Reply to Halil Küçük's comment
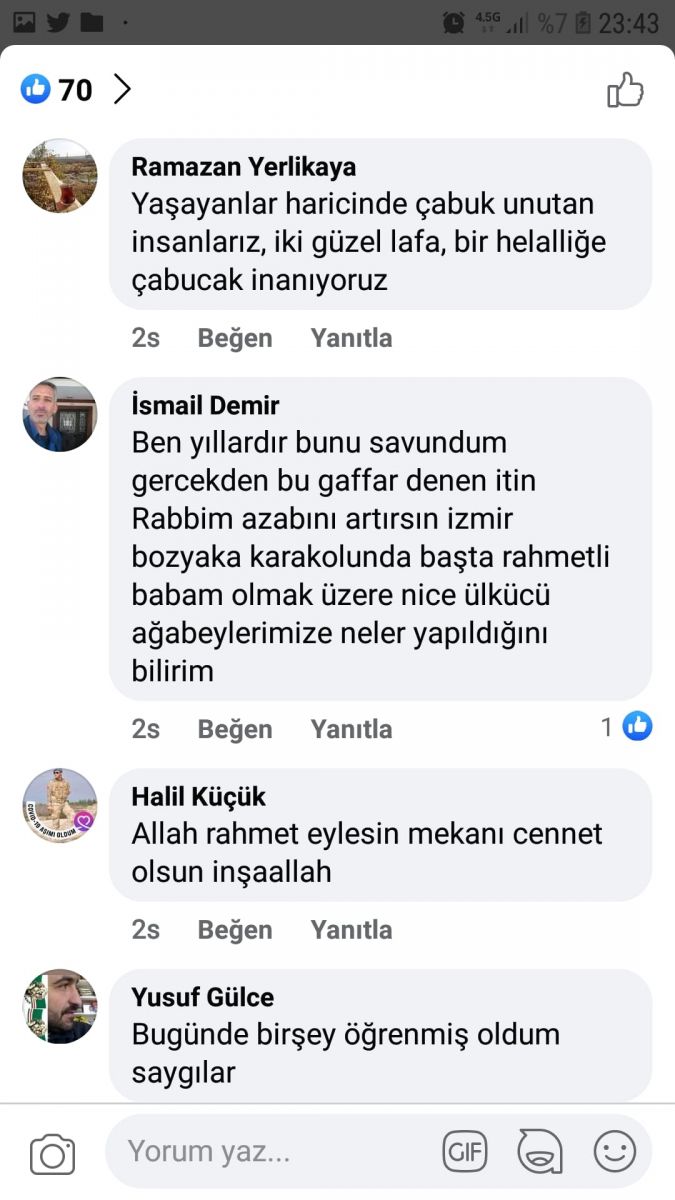Screen dimensions: 675x1200 tap(351, 930)
